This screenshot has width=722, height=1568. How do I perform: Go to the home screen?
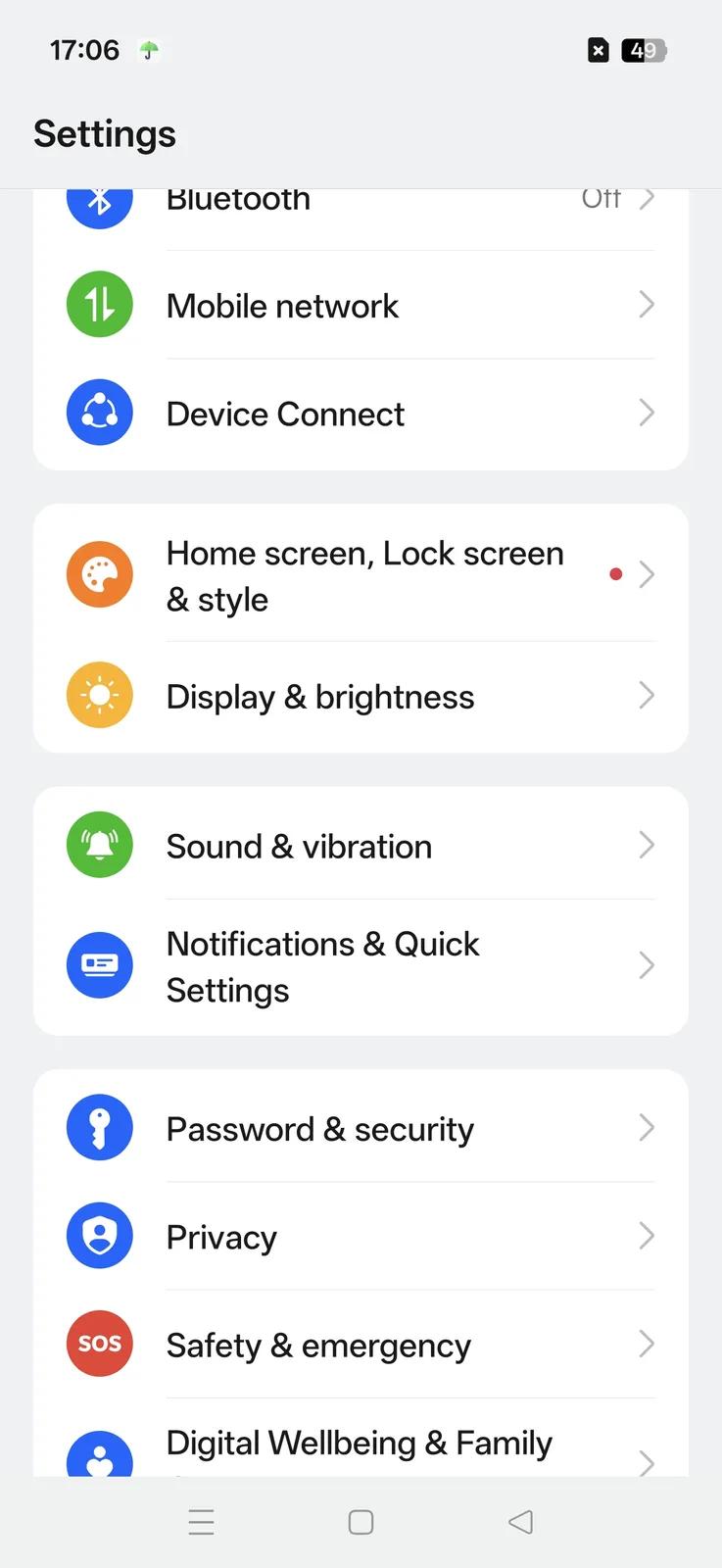361,1522
